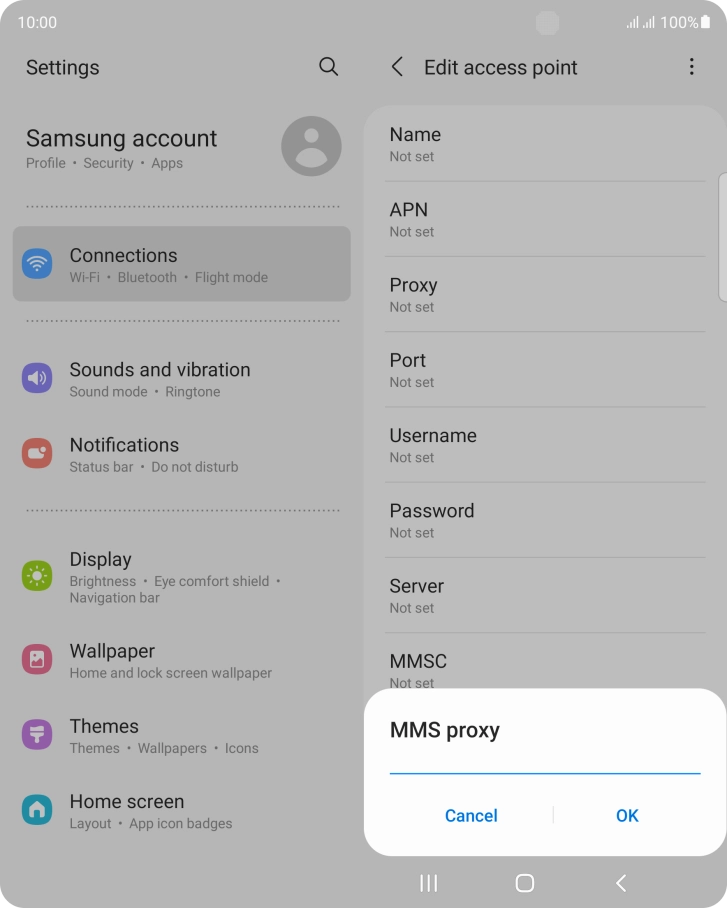Tap the MMS proxy text field
This screenshot has width=727, height=908.
pyautogui.click(x=544, y=761)
